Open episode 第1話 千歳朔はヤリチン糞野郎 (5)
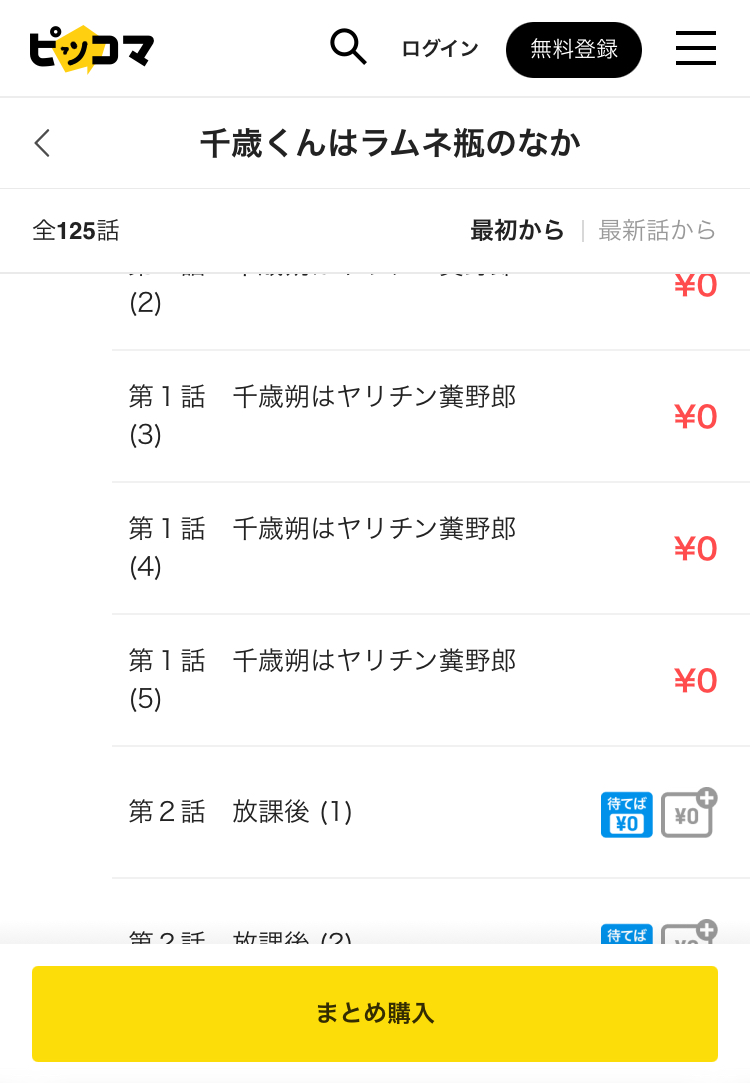Image resolution: width=750 pixels, height=1083 pixels. click(x=431, y=680)
